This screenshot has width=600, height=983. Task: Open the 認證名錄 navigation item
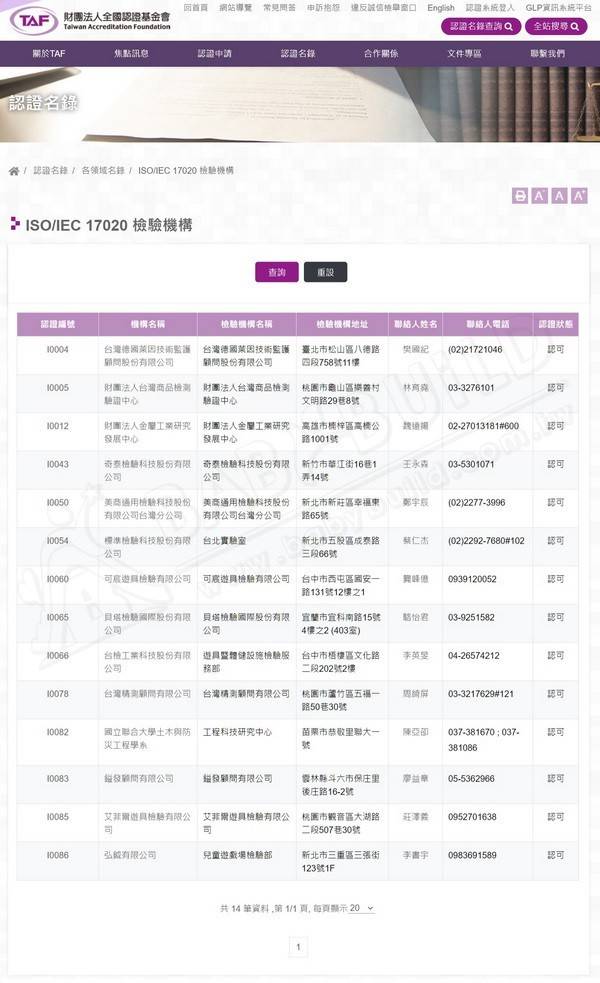(298, 53)
